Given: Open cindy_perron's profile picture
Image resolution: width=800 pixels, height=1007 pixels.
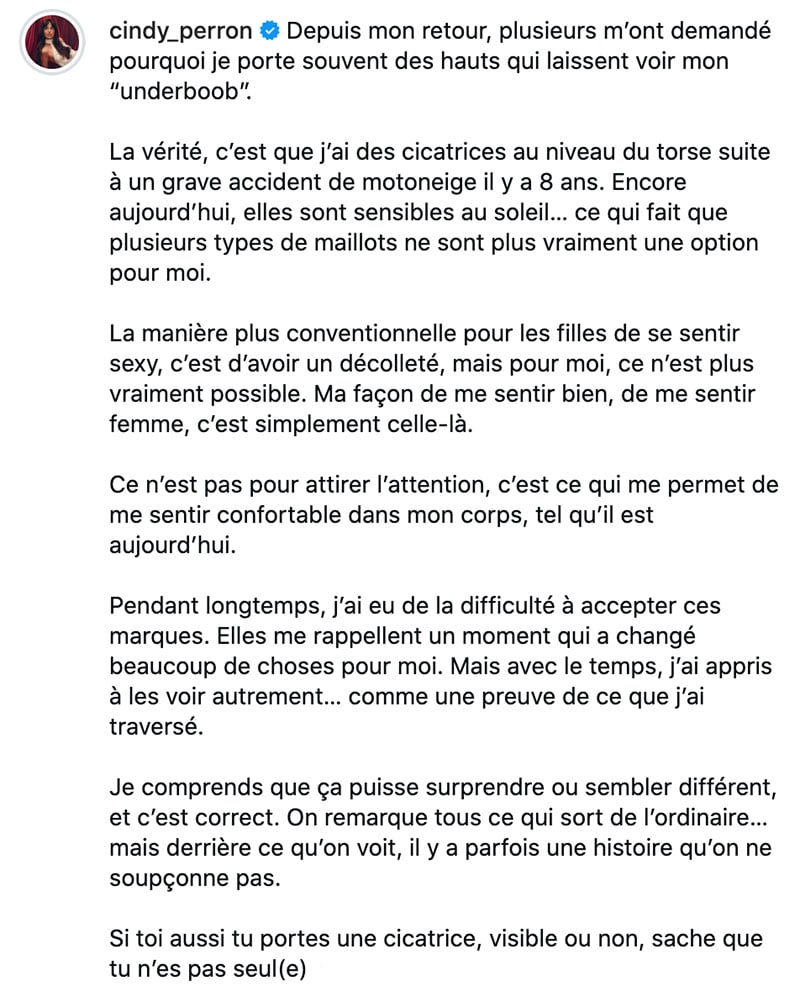Looking at the screenshot, I should pos(52,42).
